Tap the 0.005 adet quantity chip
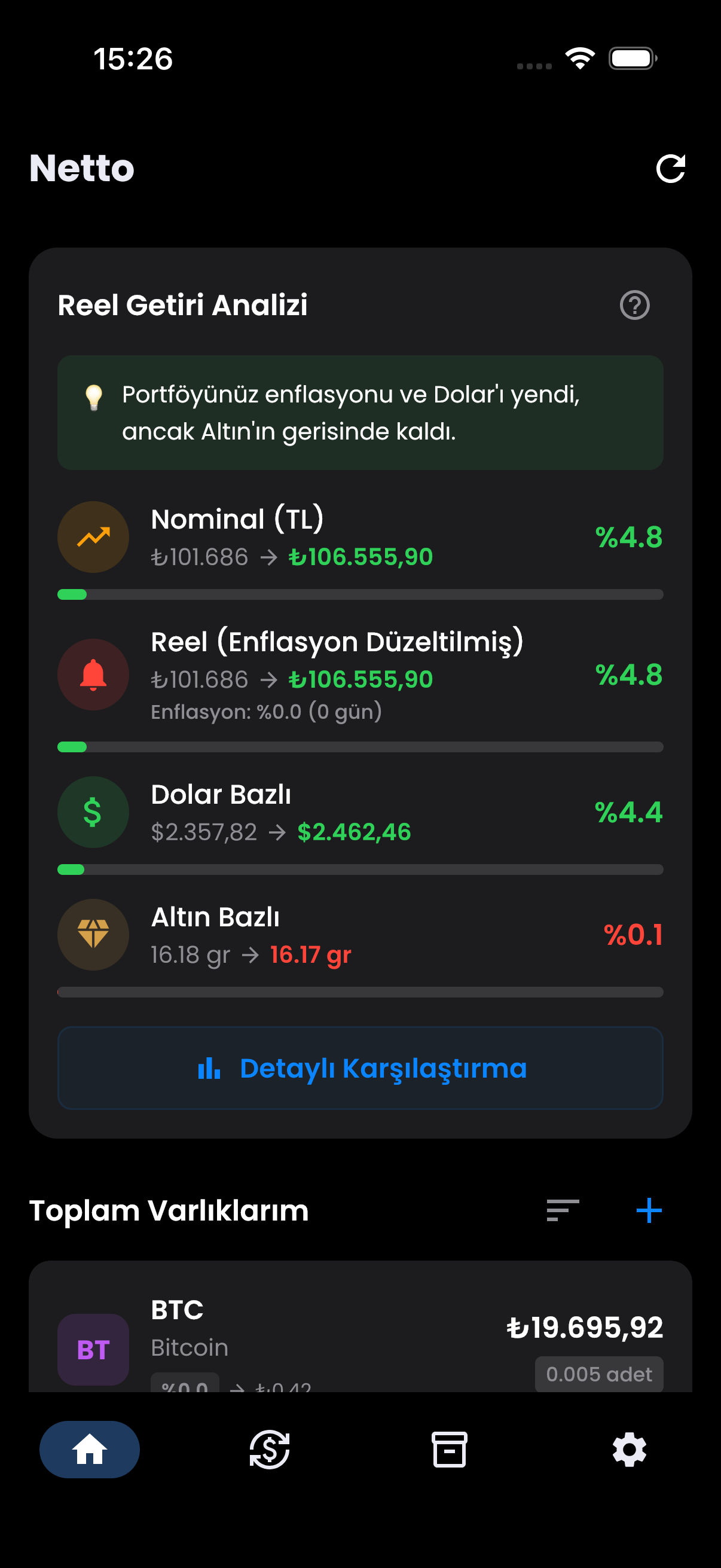 [x=598, y=1374]
